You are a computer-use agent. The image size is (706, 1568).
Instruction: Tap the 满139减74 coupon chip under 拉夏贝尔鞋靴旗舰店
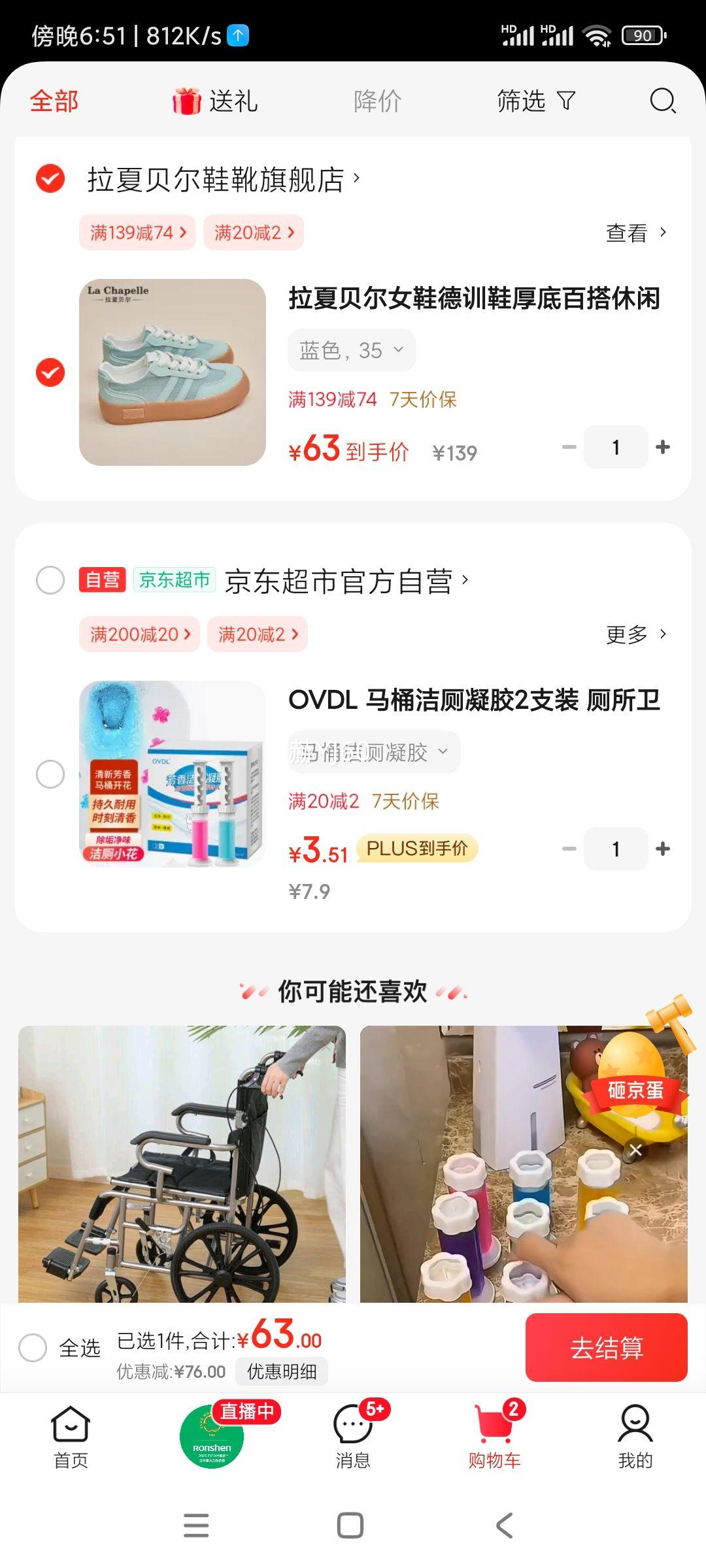(x=137, y=233)
